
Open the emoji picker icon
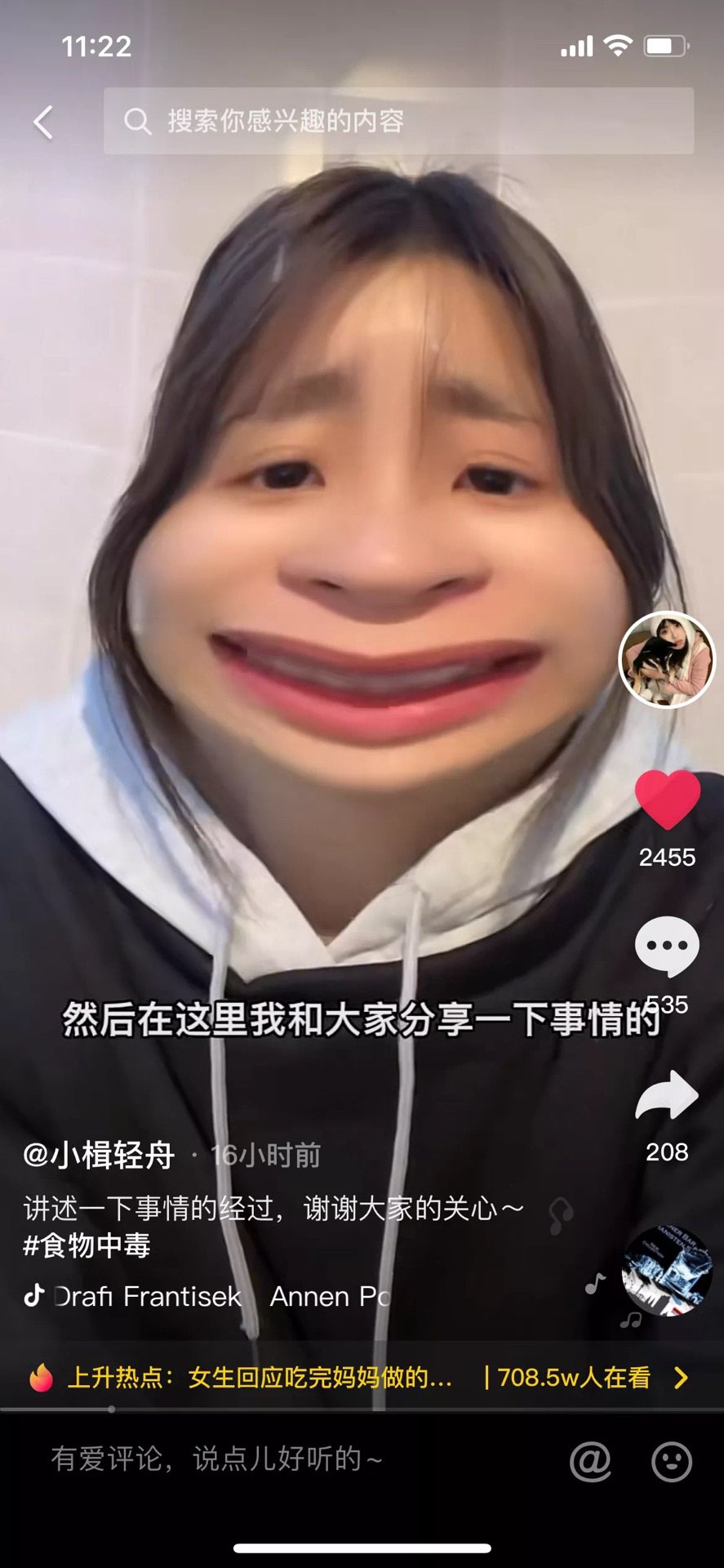click(672, 1460)
